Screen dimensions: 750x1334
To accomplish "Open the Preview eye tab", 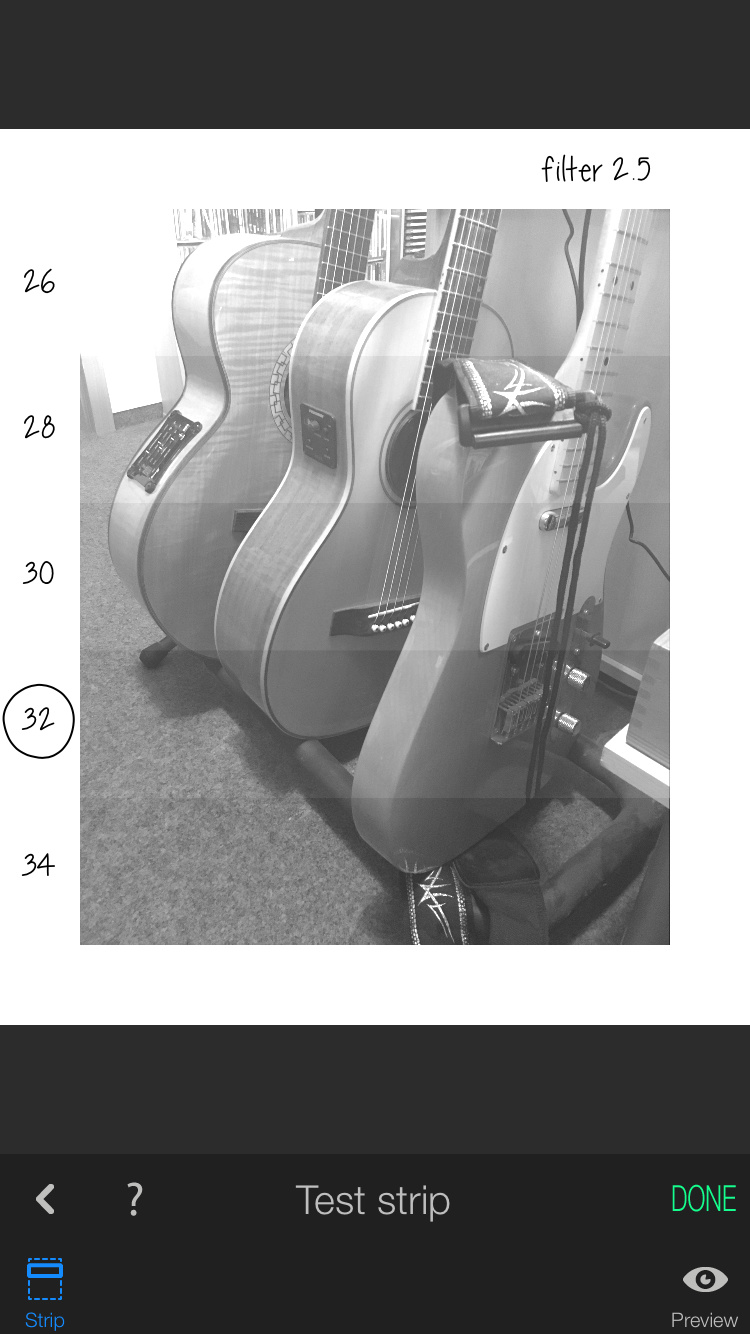I will point(704,1294).
